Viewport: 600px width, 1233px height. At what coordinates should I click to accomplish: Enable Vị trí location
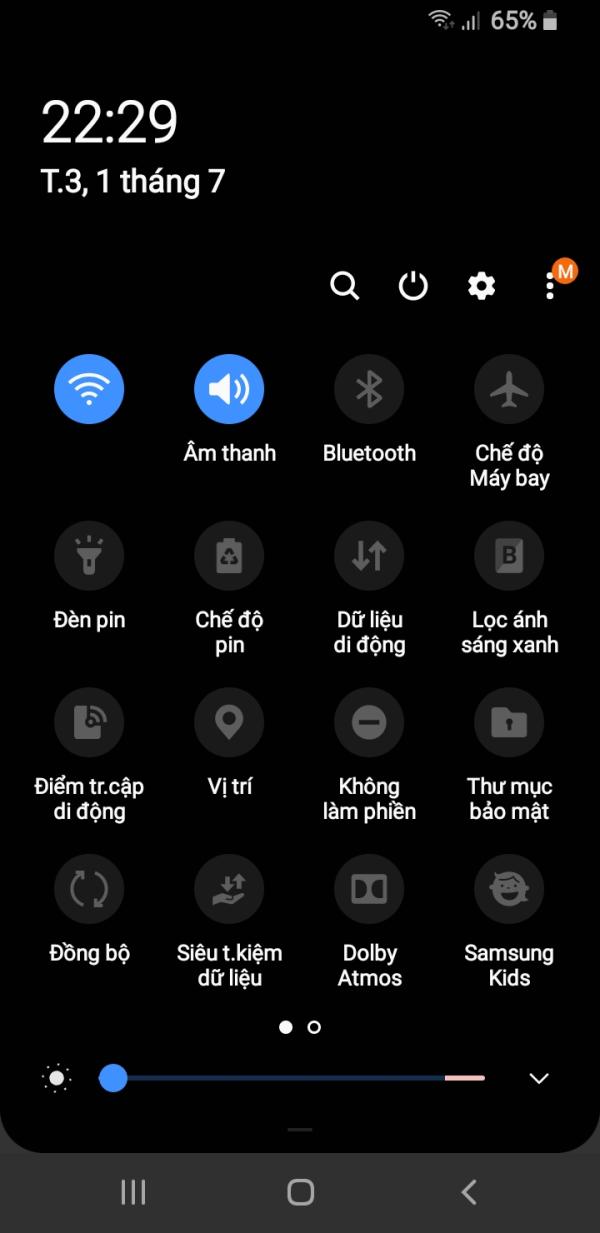(229, 722)
